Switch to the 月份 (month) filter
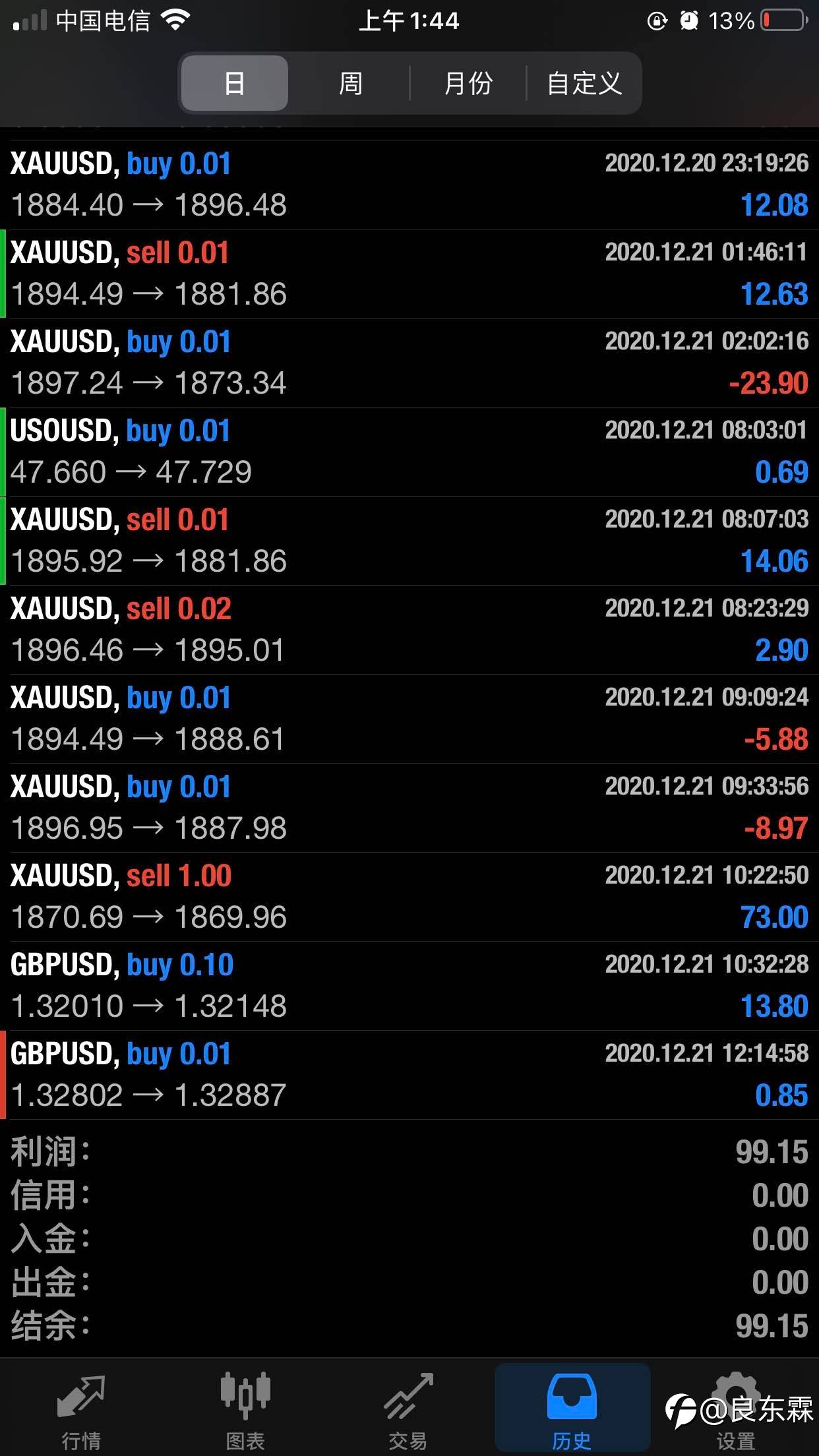Image resolution: width=819 pixels, height=1456 pixels. point(468,83)
